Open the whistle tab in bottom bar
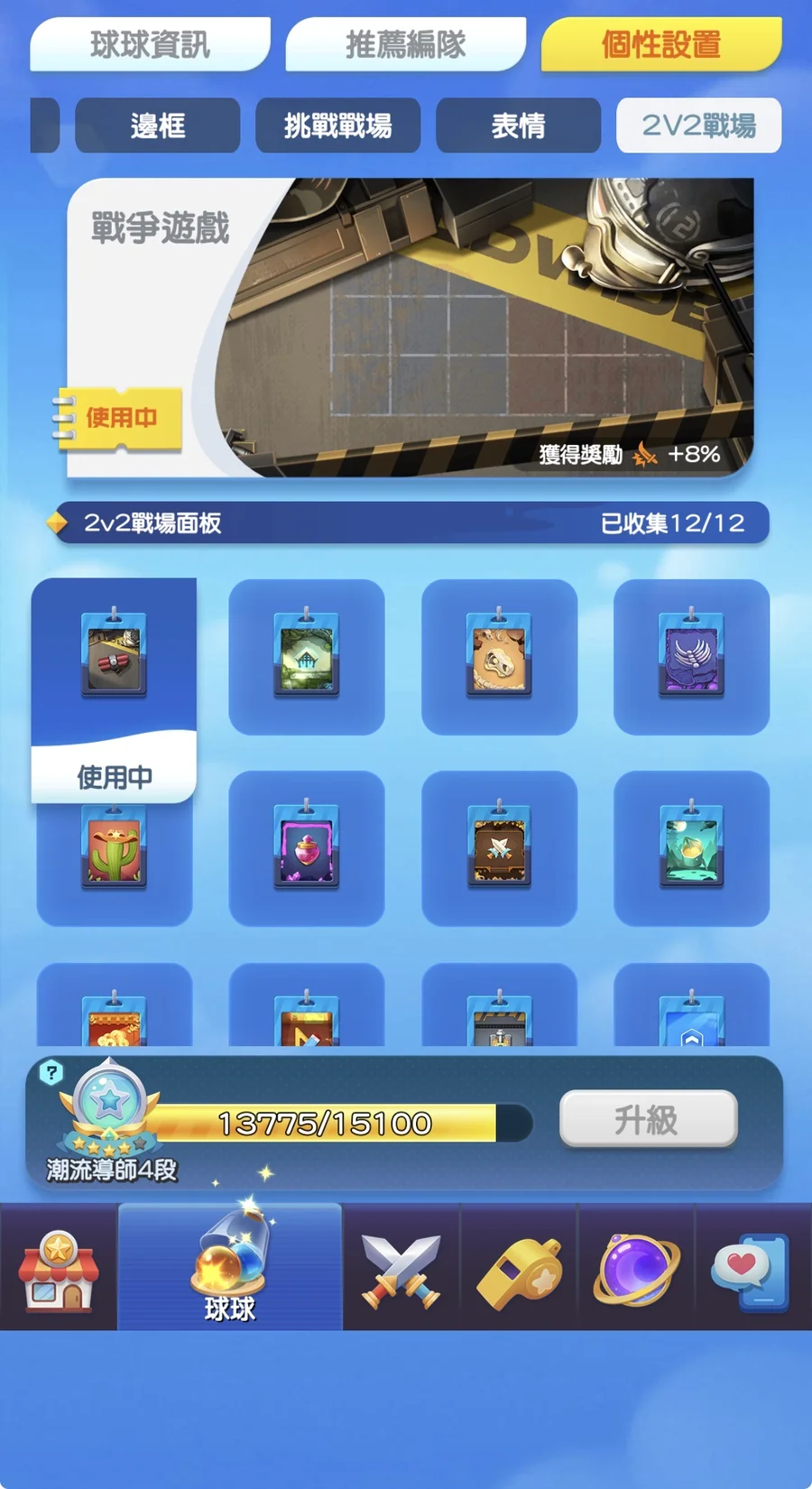Image resolution: width=812 pixels, height=1489 pixels. (519, 1268)
